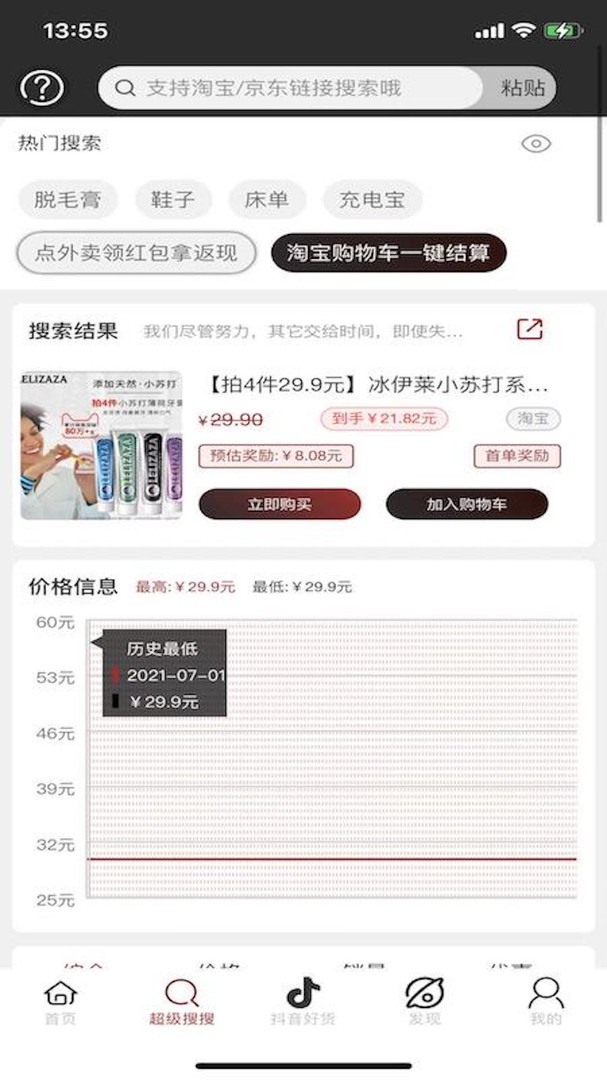Image resolution: width=607 pixels, height=1080 pixels.
Task: Open the 我的 profile tab
Action: [x=546, y=1001]
